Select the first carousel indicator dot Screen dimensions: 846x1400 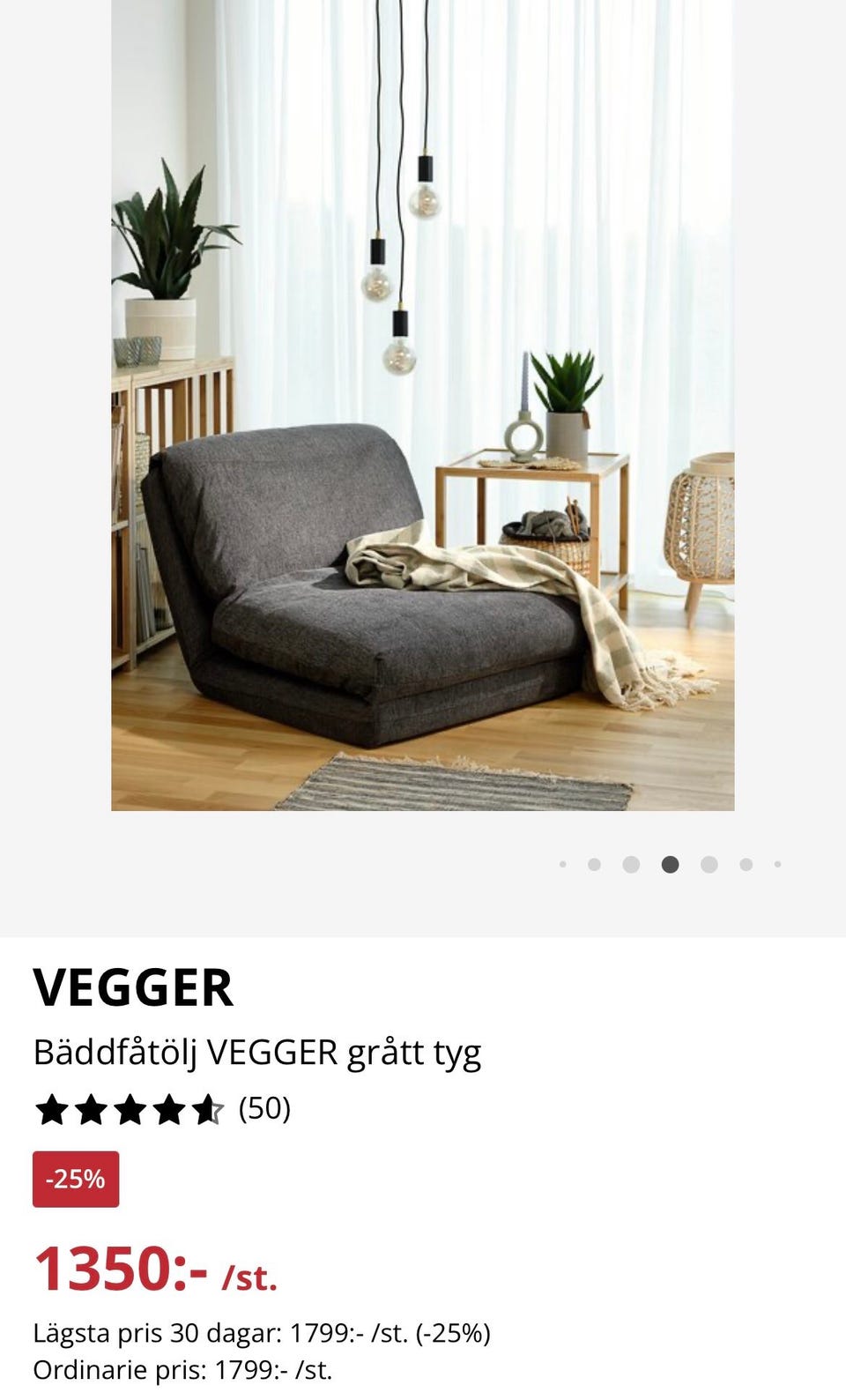[x=562, y=864]
